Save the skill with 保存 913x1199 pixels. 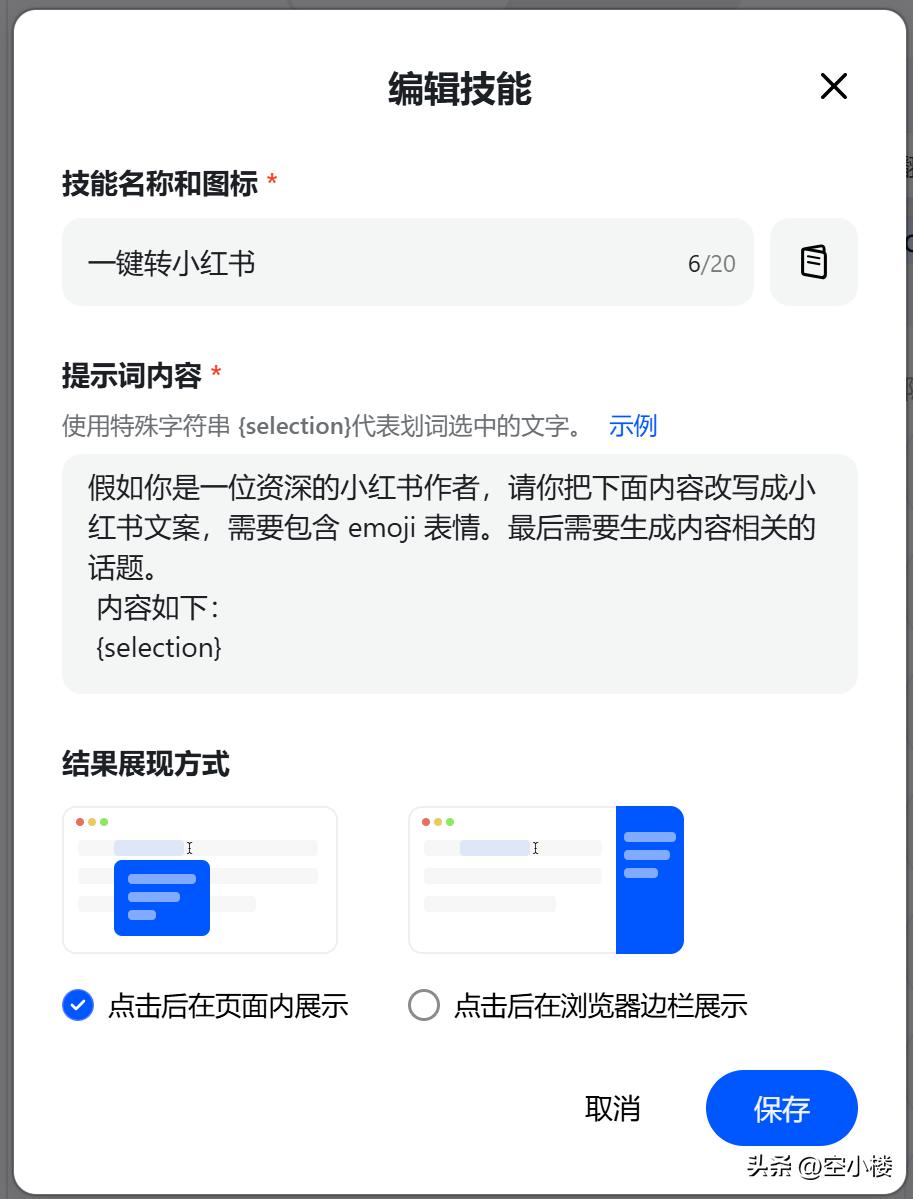(781, 1108)
